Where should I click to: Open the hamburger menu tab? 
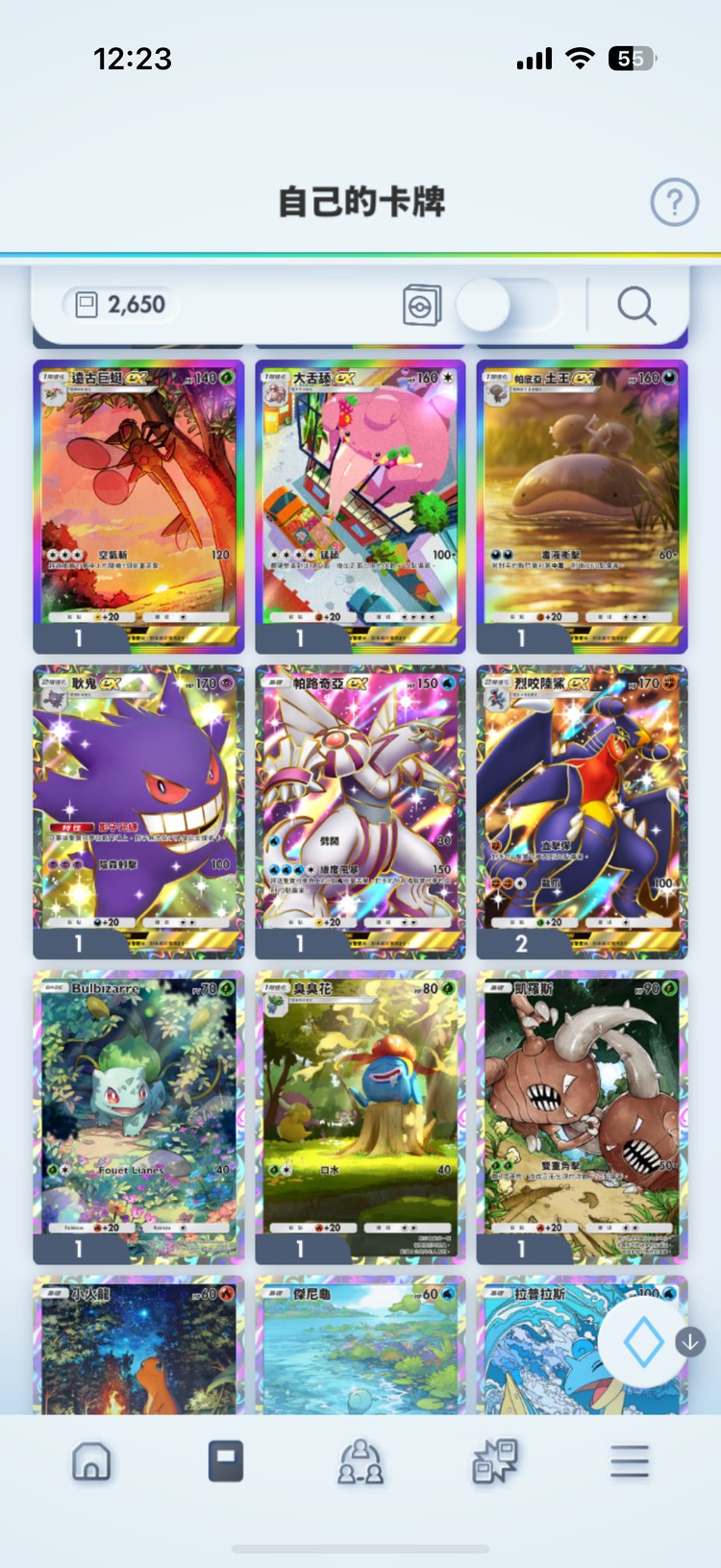click(630, 1461)
